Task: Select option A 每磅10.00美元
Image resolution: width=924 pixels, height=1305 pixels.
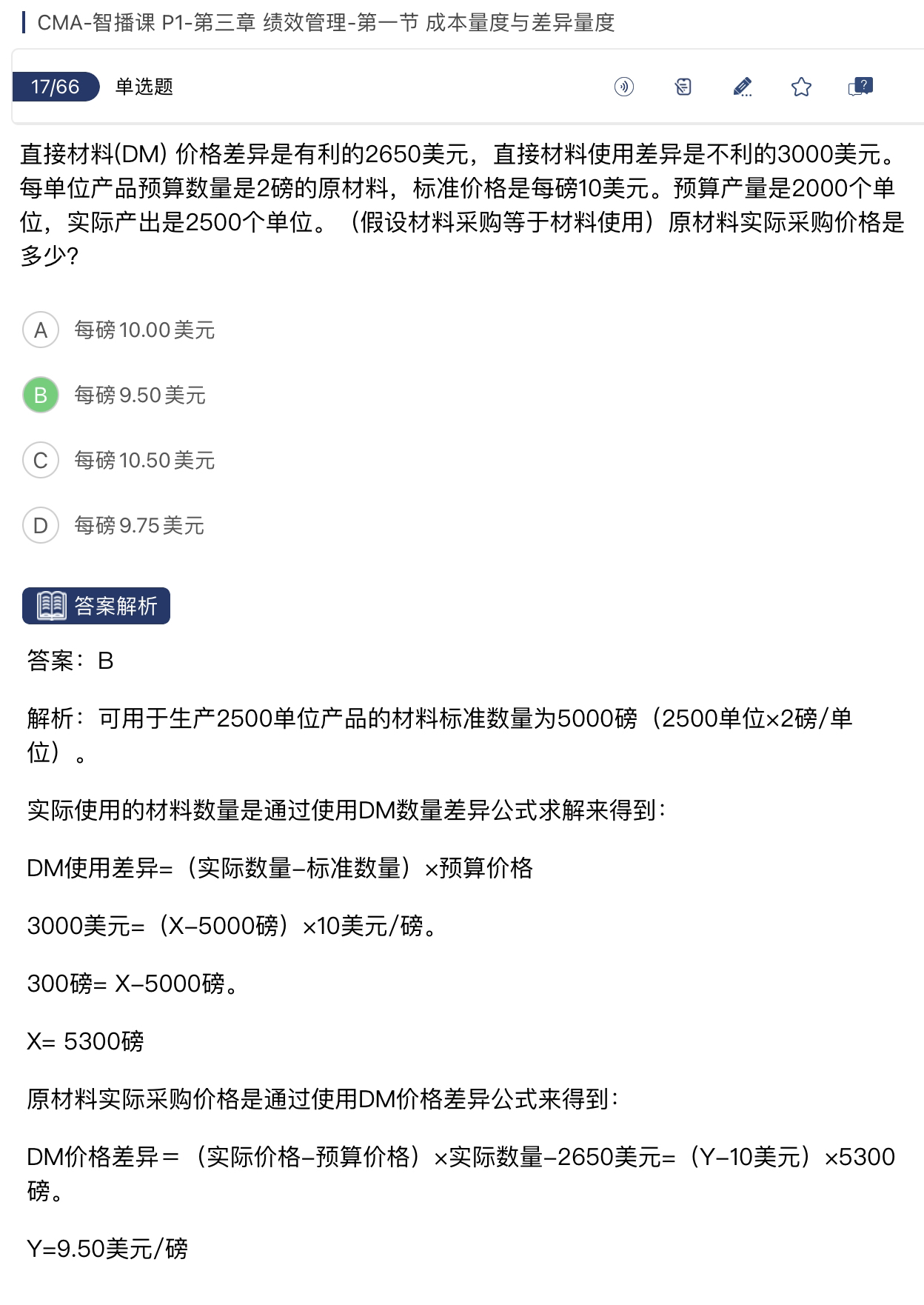Action: click(x=41, y=330)
